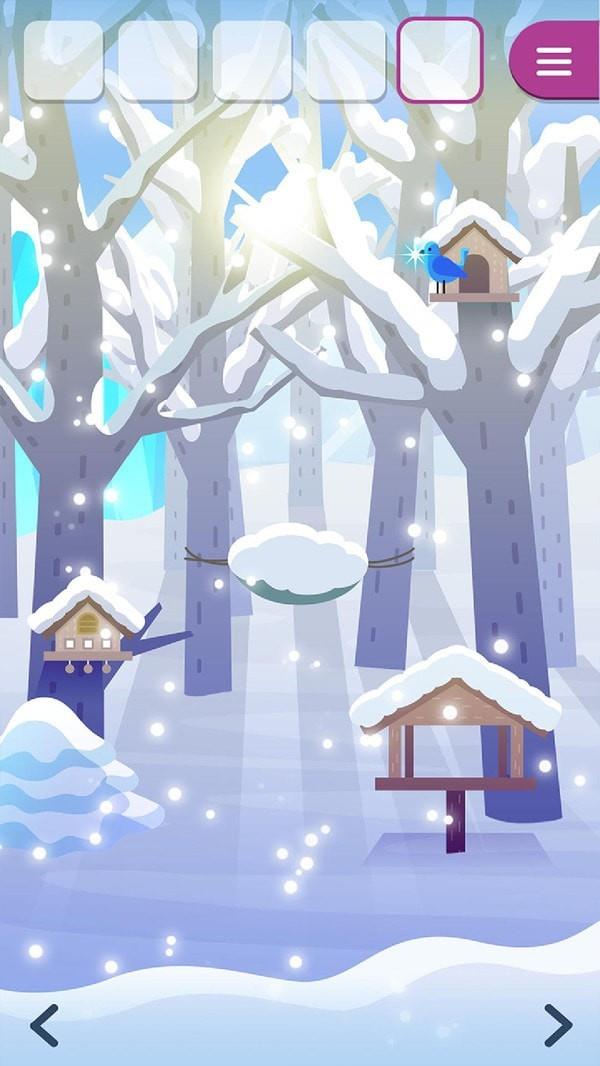
Task: Inspect the snow-covered hammock between trees
Action: pyautogui.click(x=298, y=563)
